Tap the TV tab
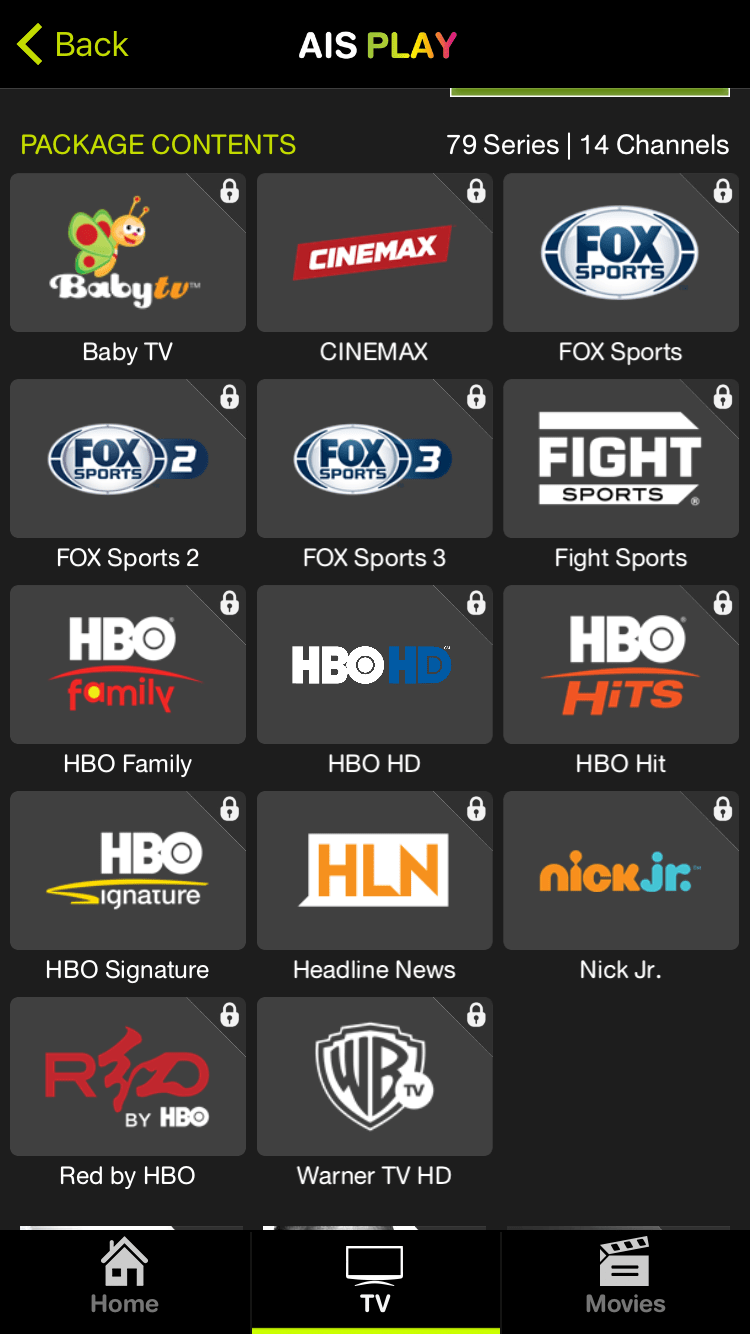Image resolution: width=750 pixels, height=1334 pixels. (x=375, y=1278)
